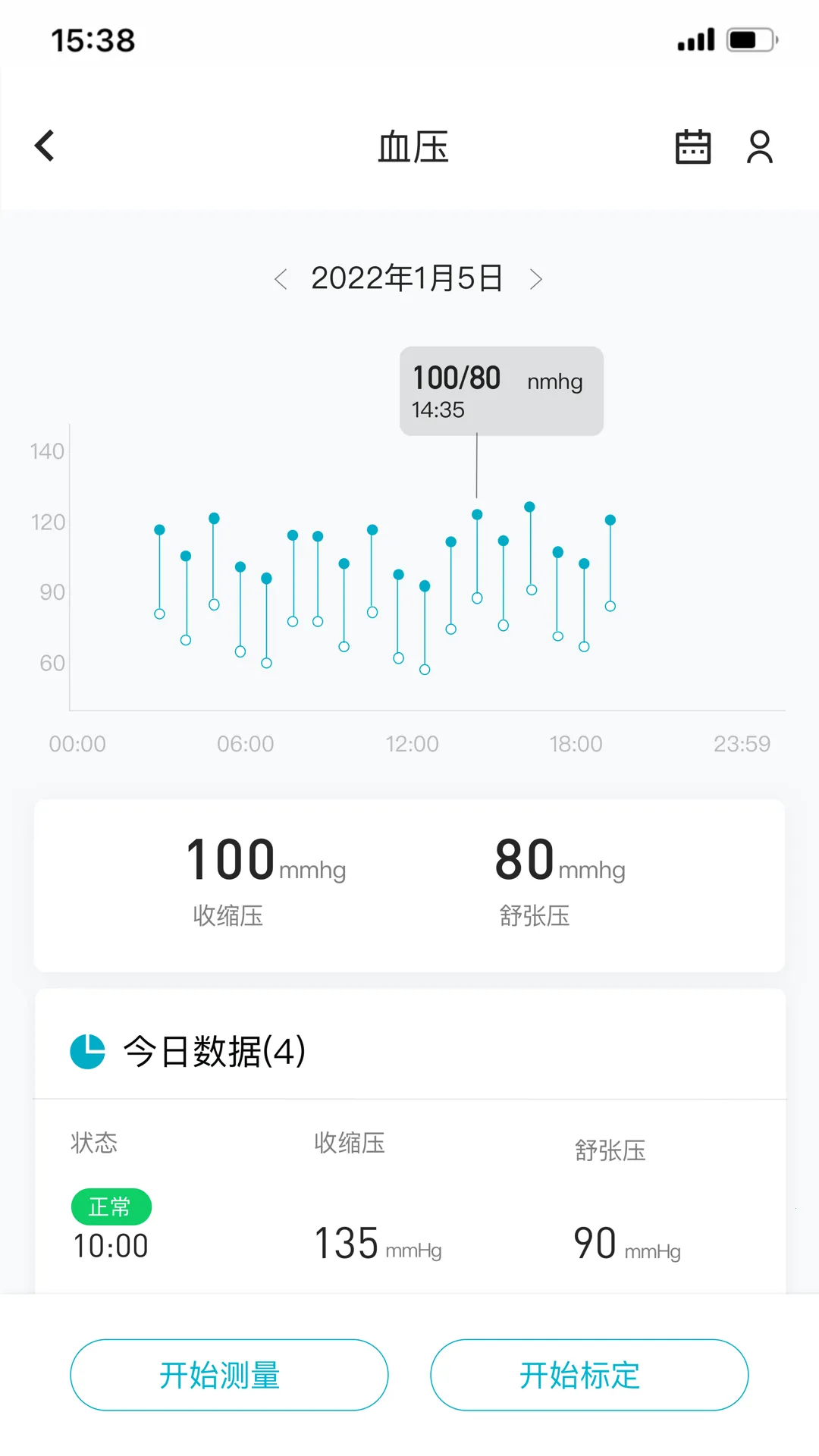Open the calendar icon in the top bar
The image size is (819, 1456).
(x=694, y=147)
